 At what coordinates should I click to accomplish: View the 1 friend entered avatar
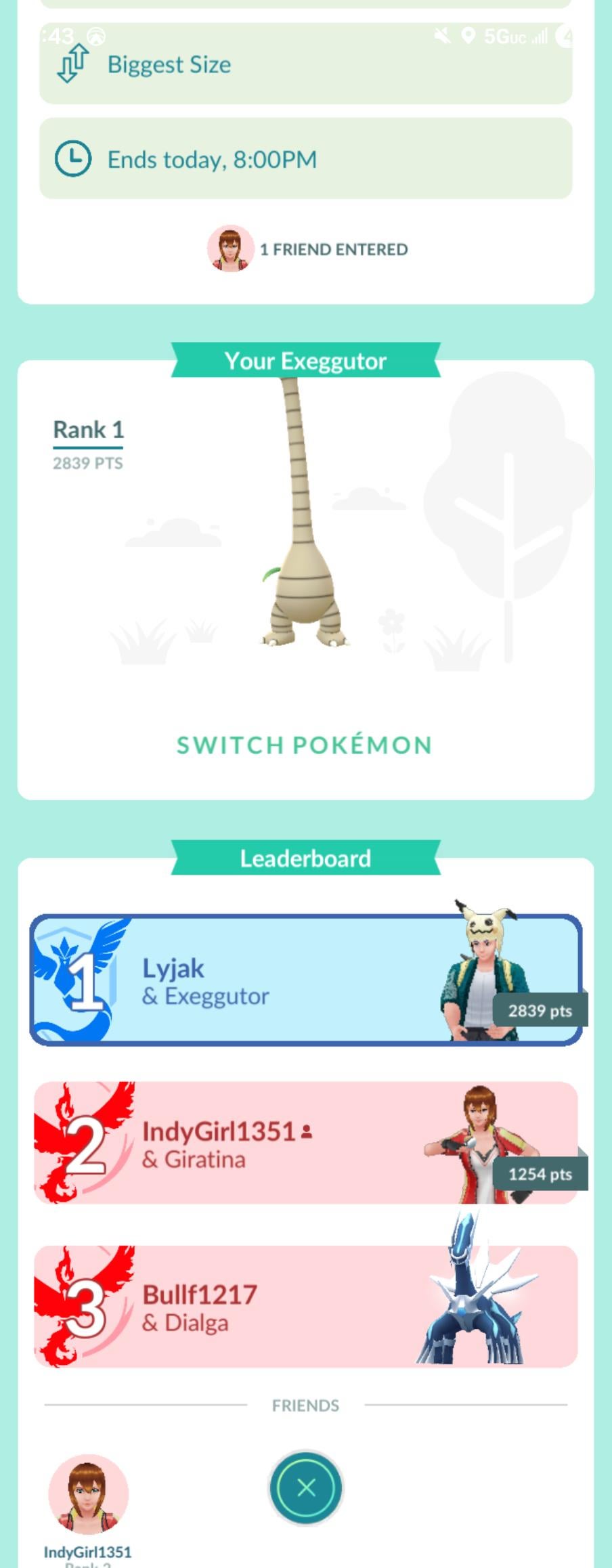coord(231,248)
